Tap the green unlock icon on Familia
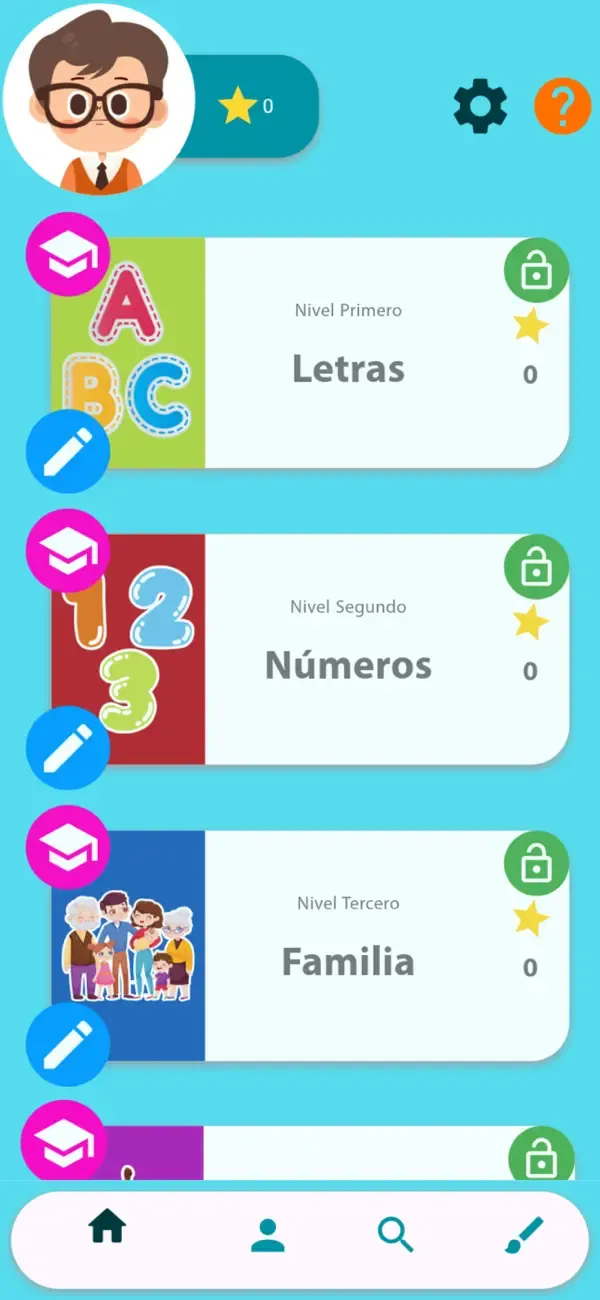 537,863
